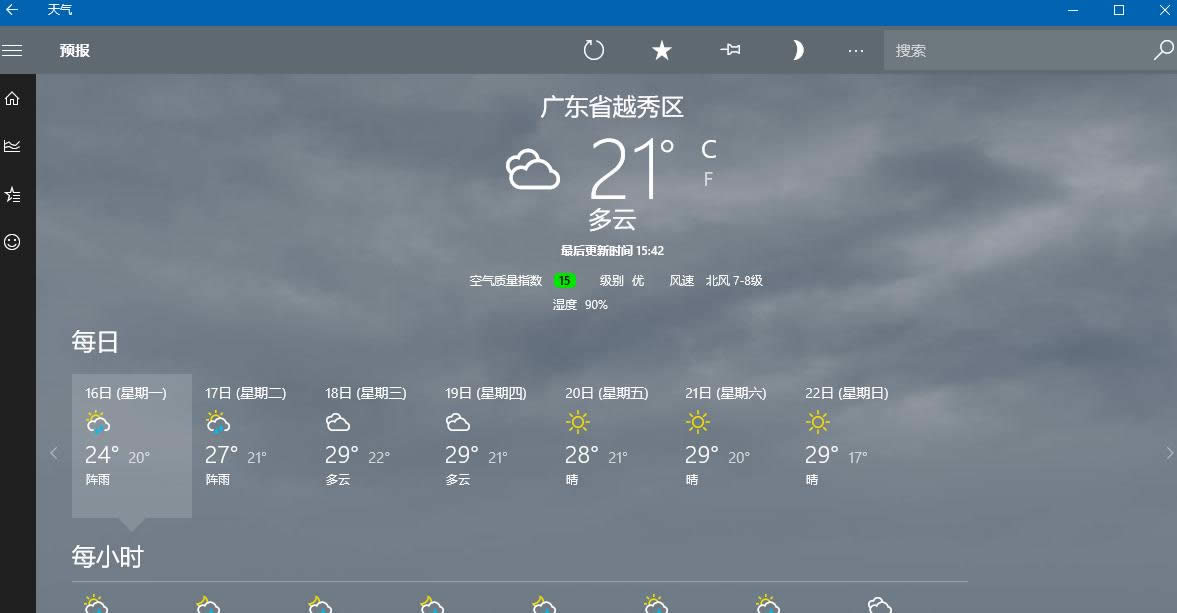This screenshot has width=1177, height=613.
Task: Go to the home forecast tab
Action: click(x=13, y=98)
